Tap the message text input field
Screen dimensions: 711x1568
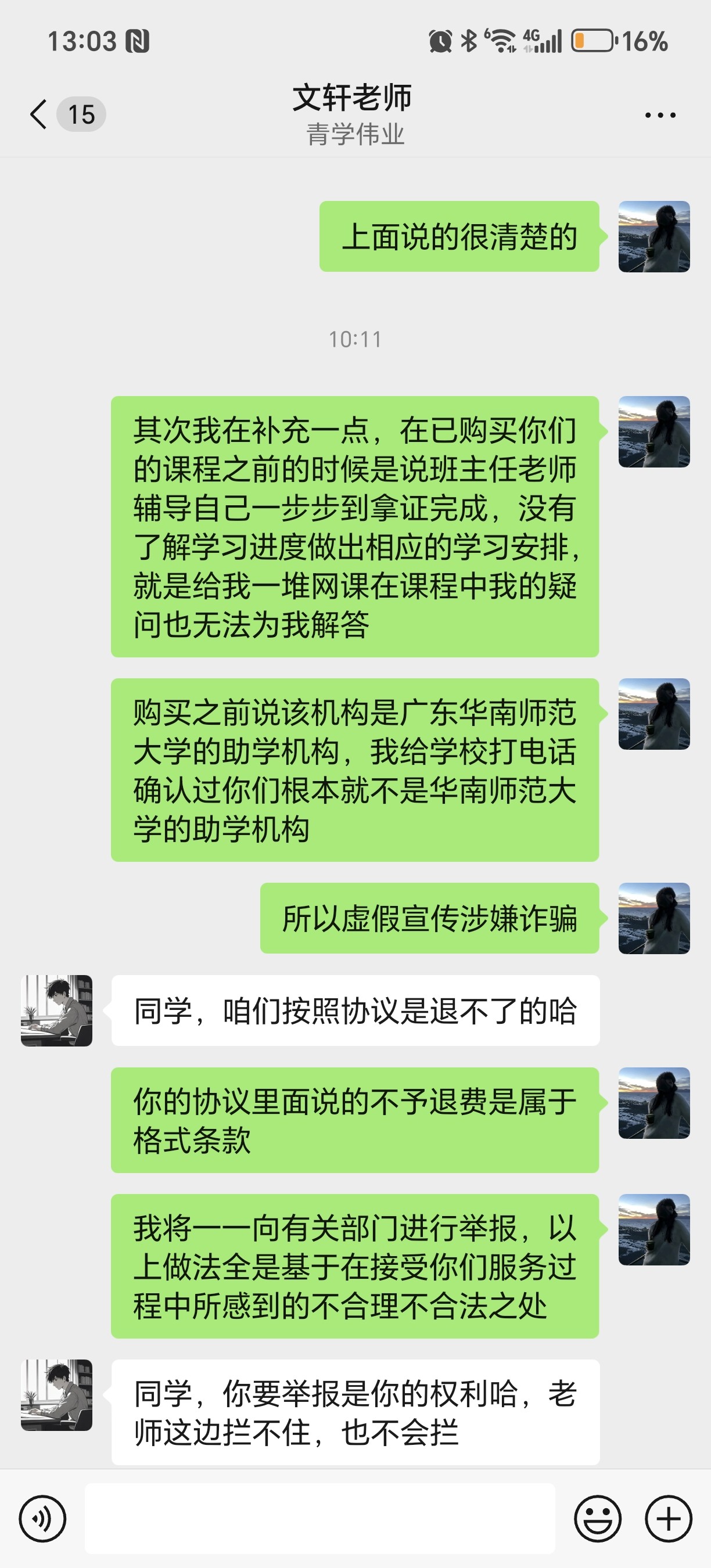click(x=319, y=1519)
